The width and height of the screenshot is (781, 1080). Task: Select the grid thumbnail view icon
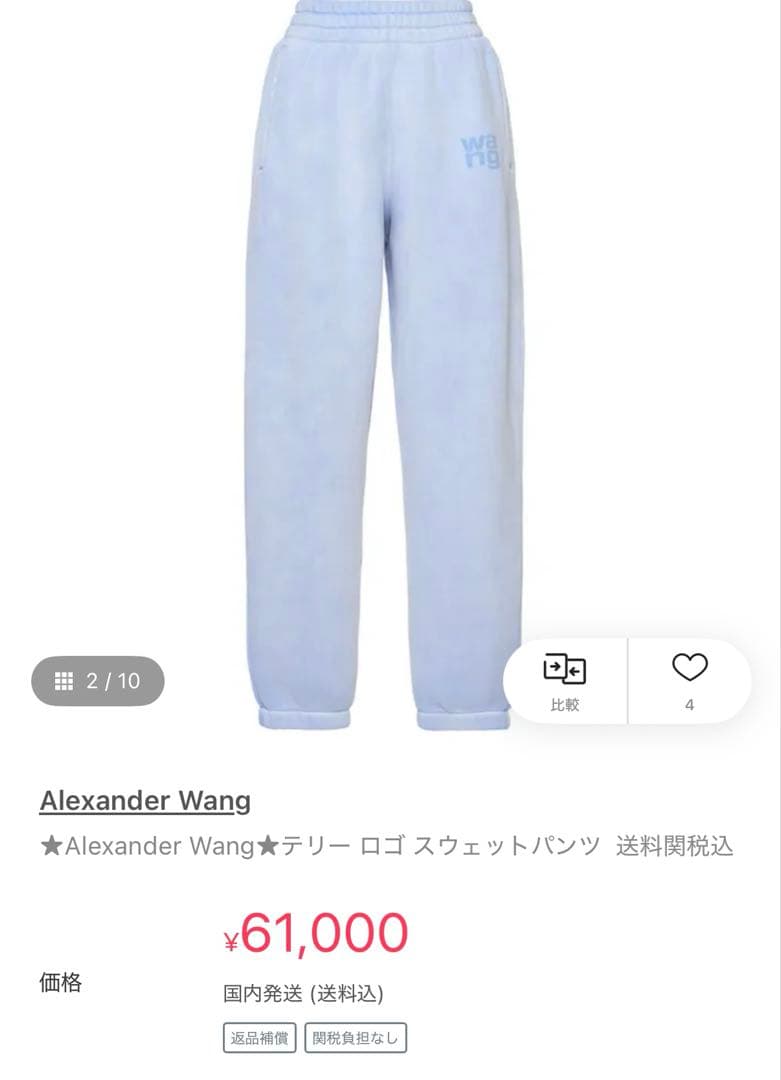click(66, 680)
